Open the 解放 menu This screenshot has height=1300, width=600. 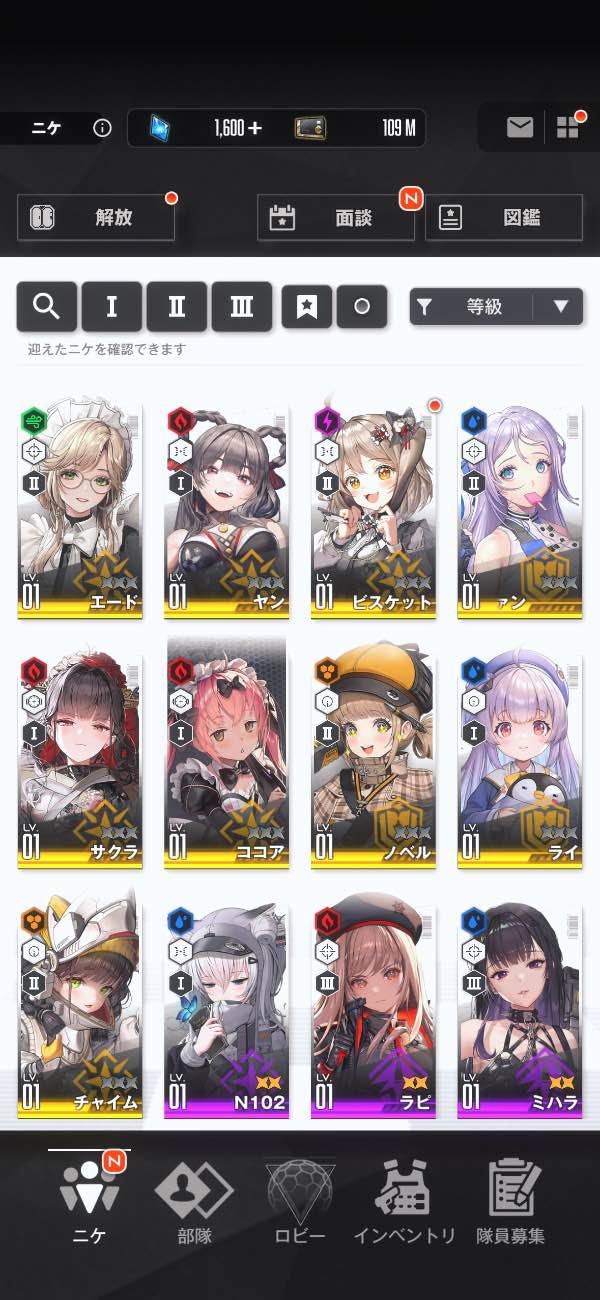96,217
